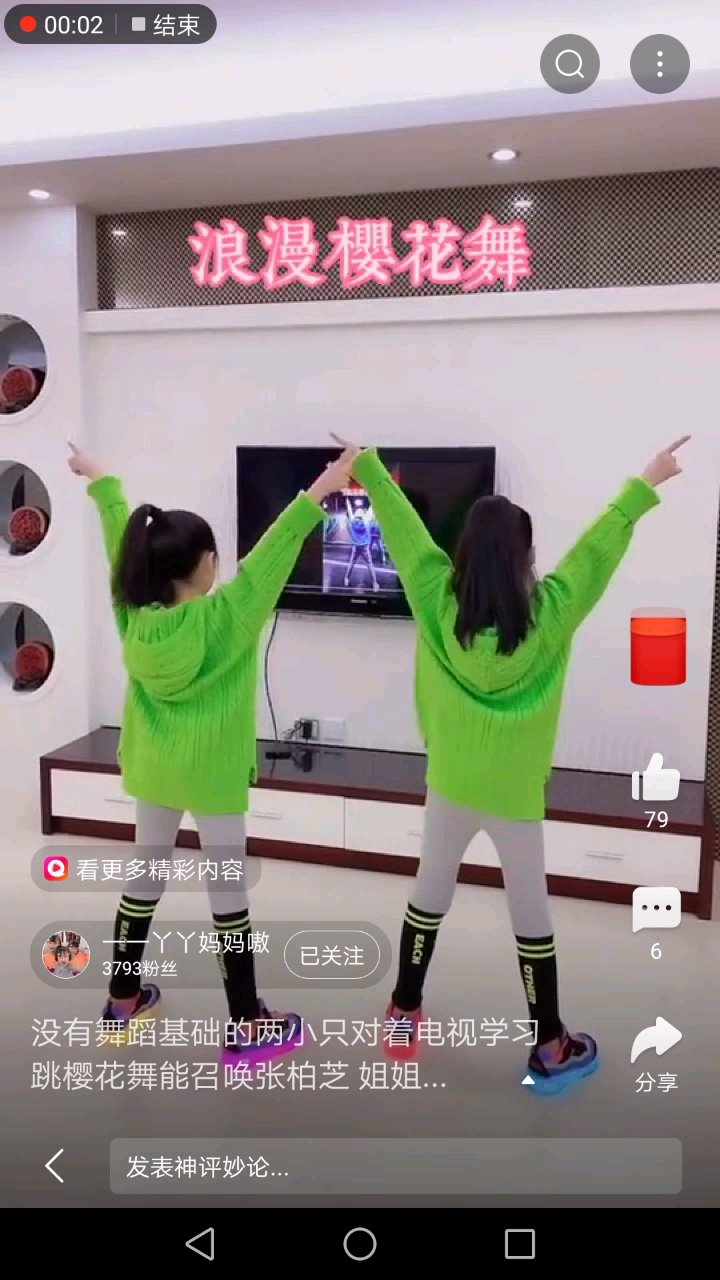Open the 看更多精彩内容 banner link
The height and width of the screenshot is (1280, 720).
click(160, 870)
